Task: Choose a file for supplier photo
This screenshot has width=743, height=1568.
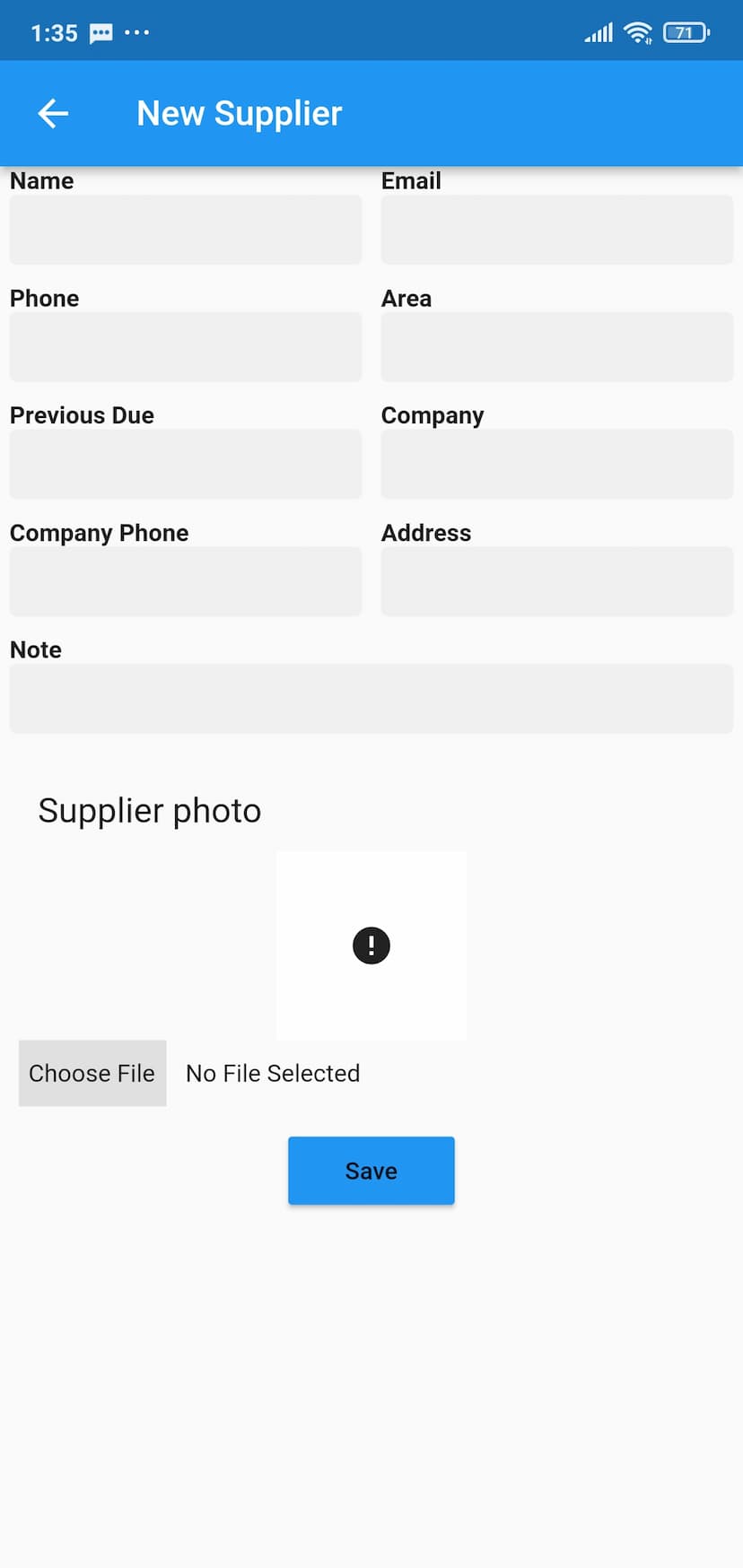Action: 92,1073
